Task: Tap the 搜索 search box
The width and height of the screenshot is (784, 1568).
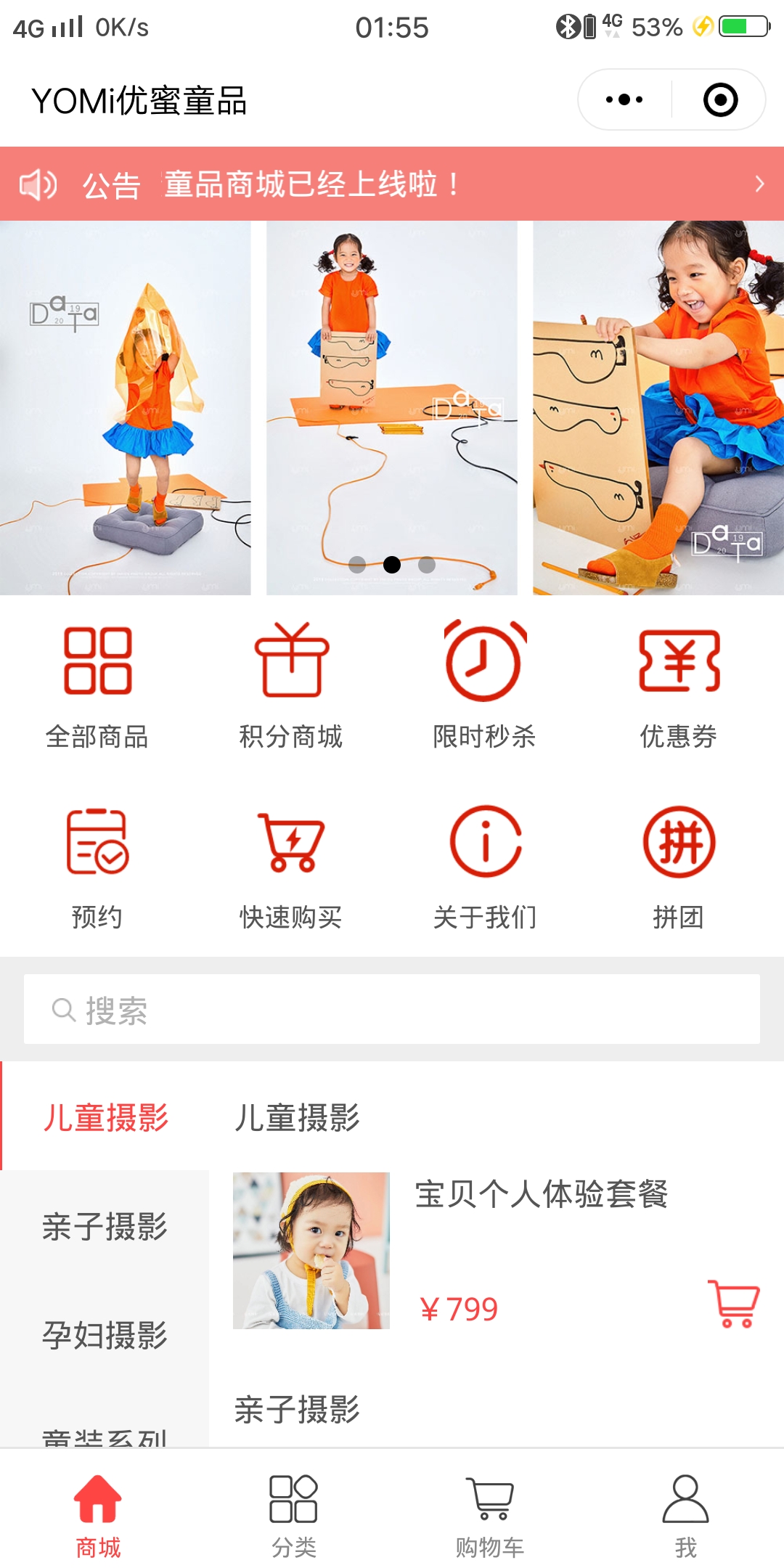Action: click(392, 1009)
